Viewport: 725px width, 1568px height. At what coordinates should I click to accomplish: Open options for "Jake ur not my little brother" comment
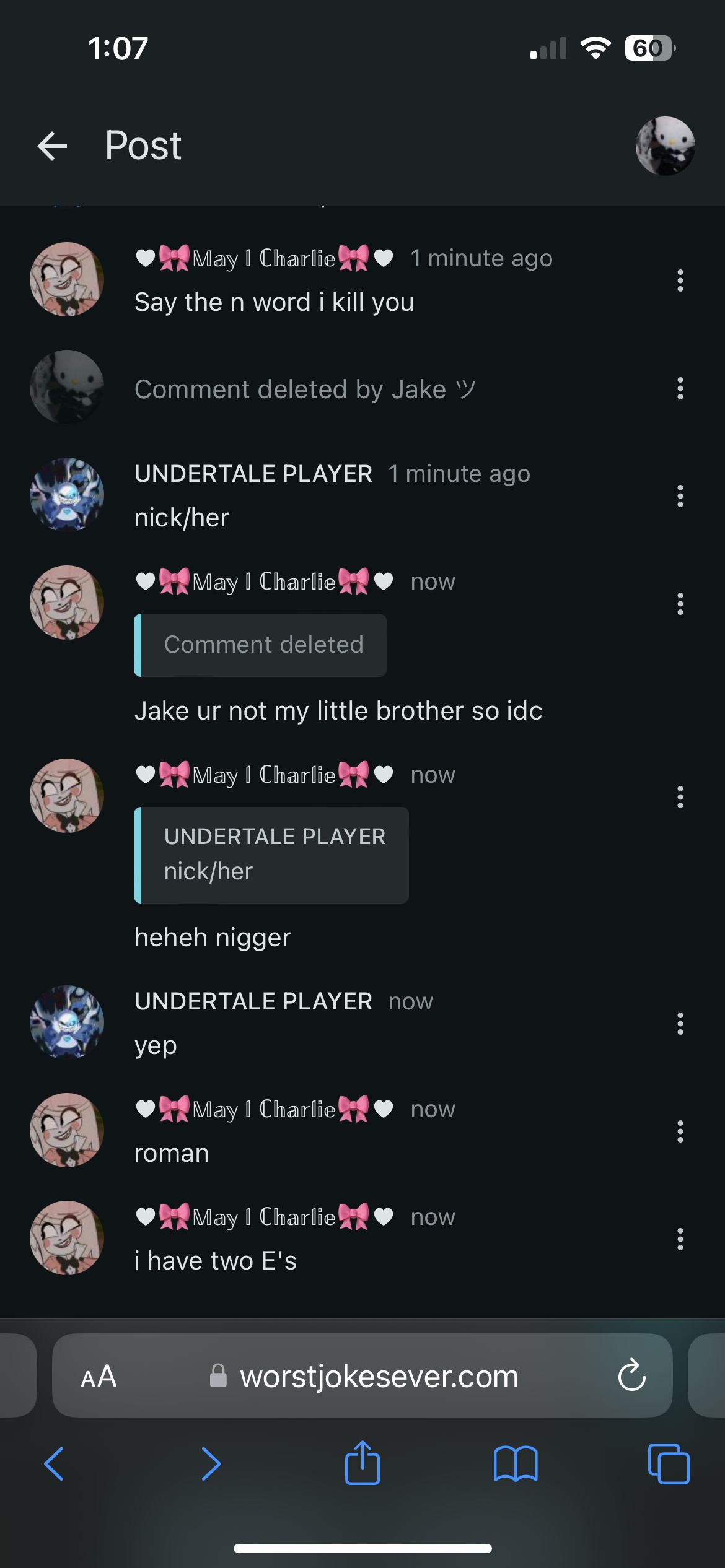pos(680,604)
